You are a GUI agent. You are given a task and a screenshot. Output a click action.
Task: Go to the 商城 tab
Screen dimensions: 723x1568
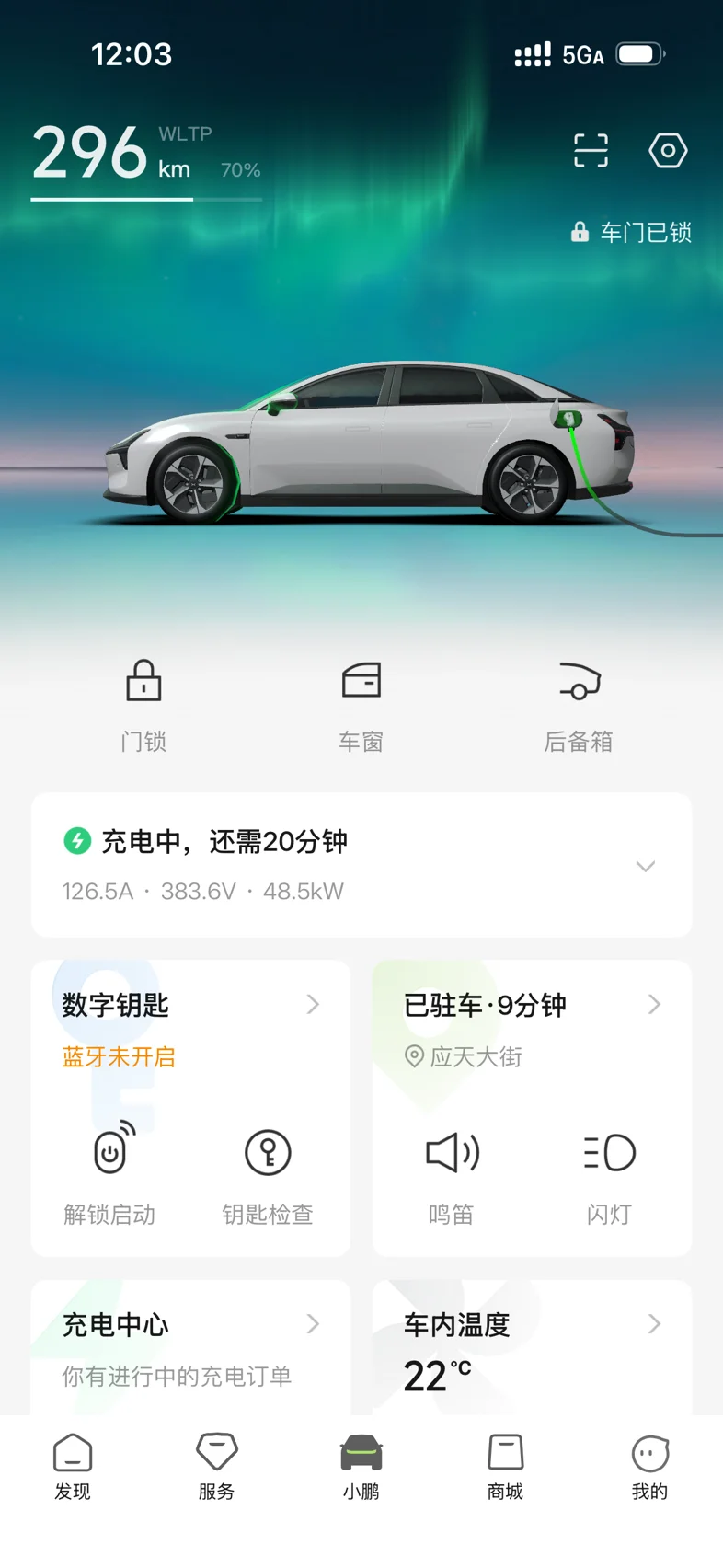(x=505, y=1467)
